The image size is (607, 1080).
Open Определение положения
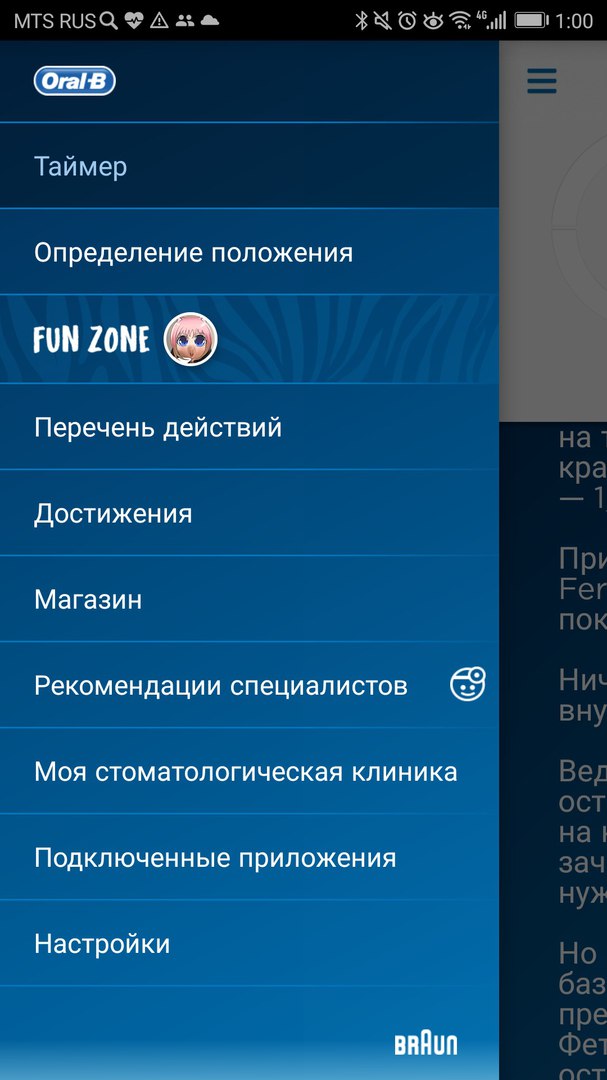(x=249, y=252)
